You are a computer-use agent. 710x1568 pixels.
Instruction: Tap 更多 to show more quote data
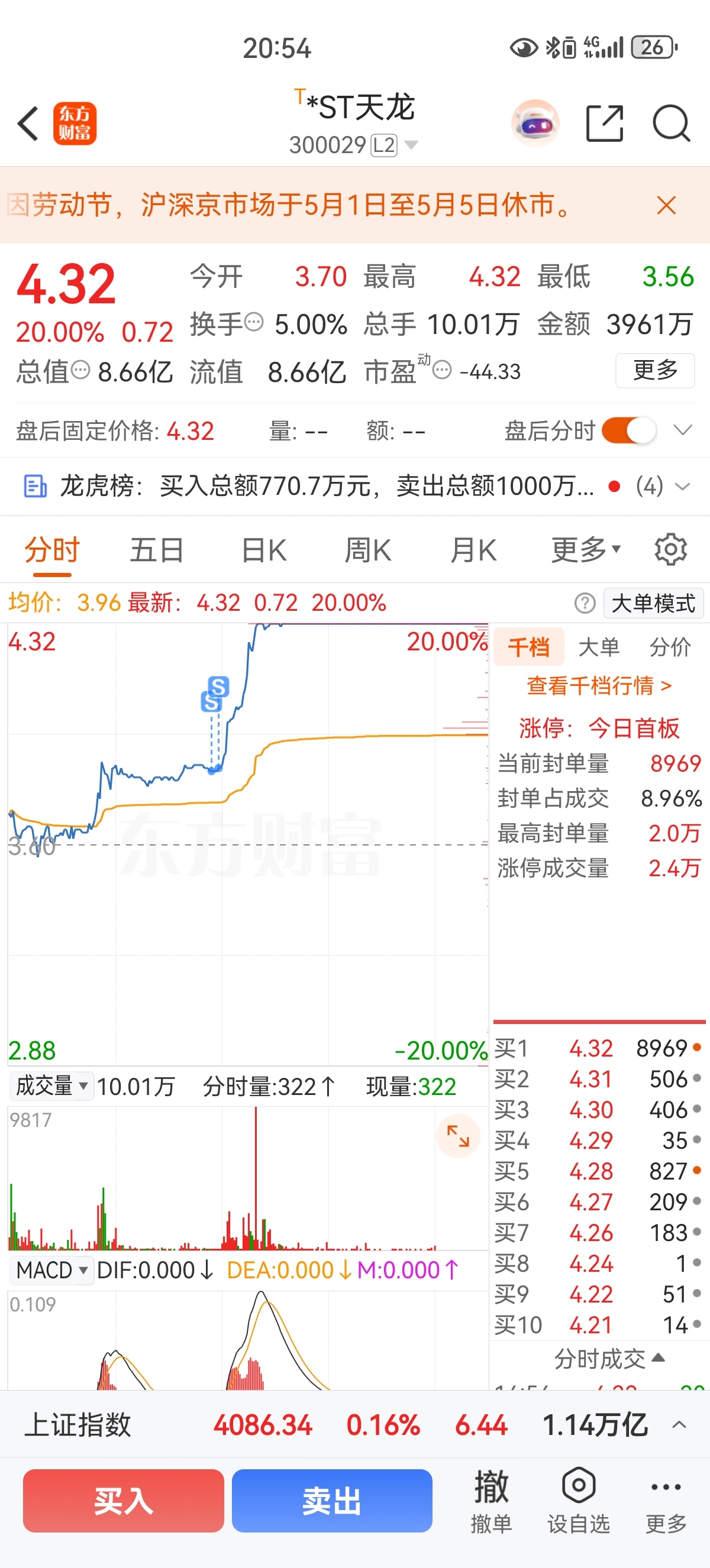(x=655, y=370)
